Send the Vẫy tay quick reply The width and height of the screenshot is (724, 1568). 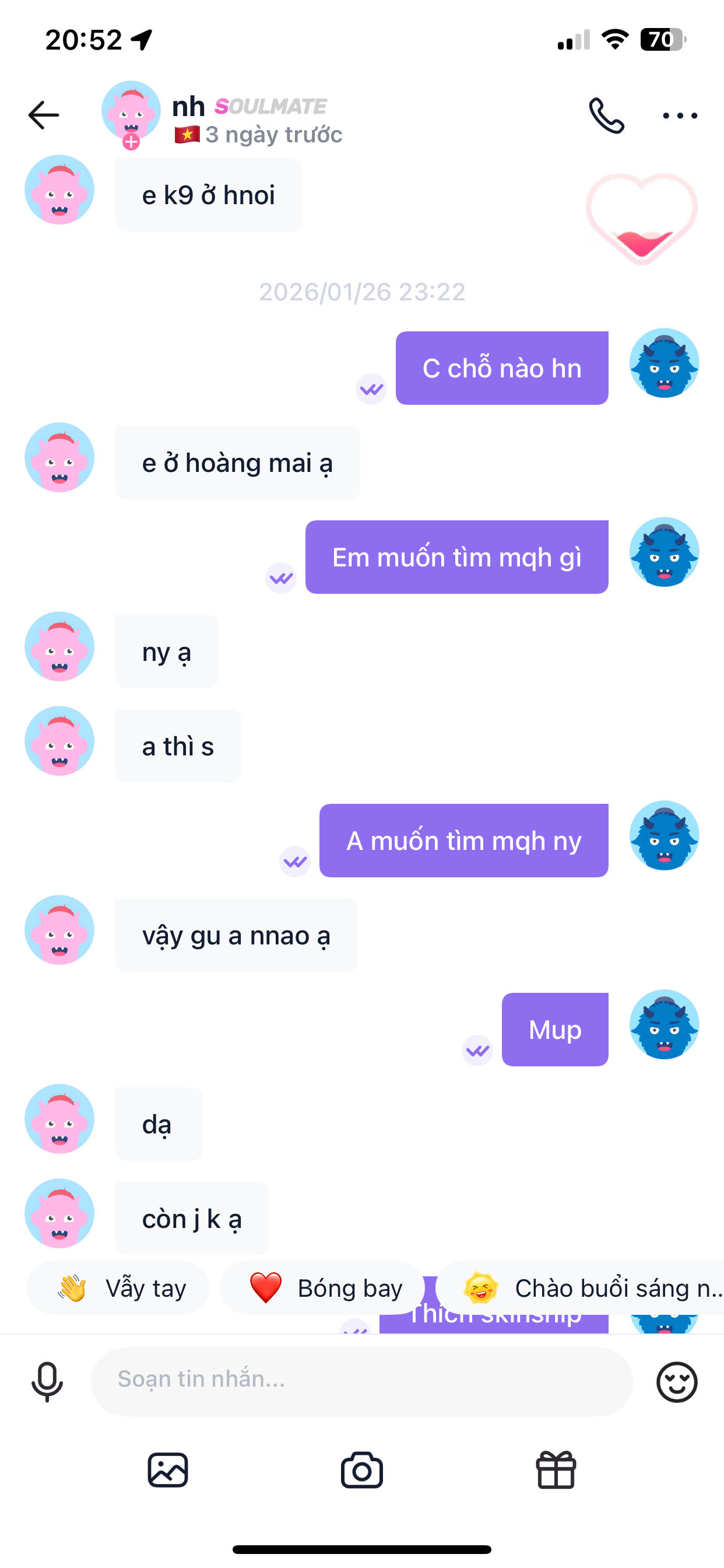tap(118, 1288)
